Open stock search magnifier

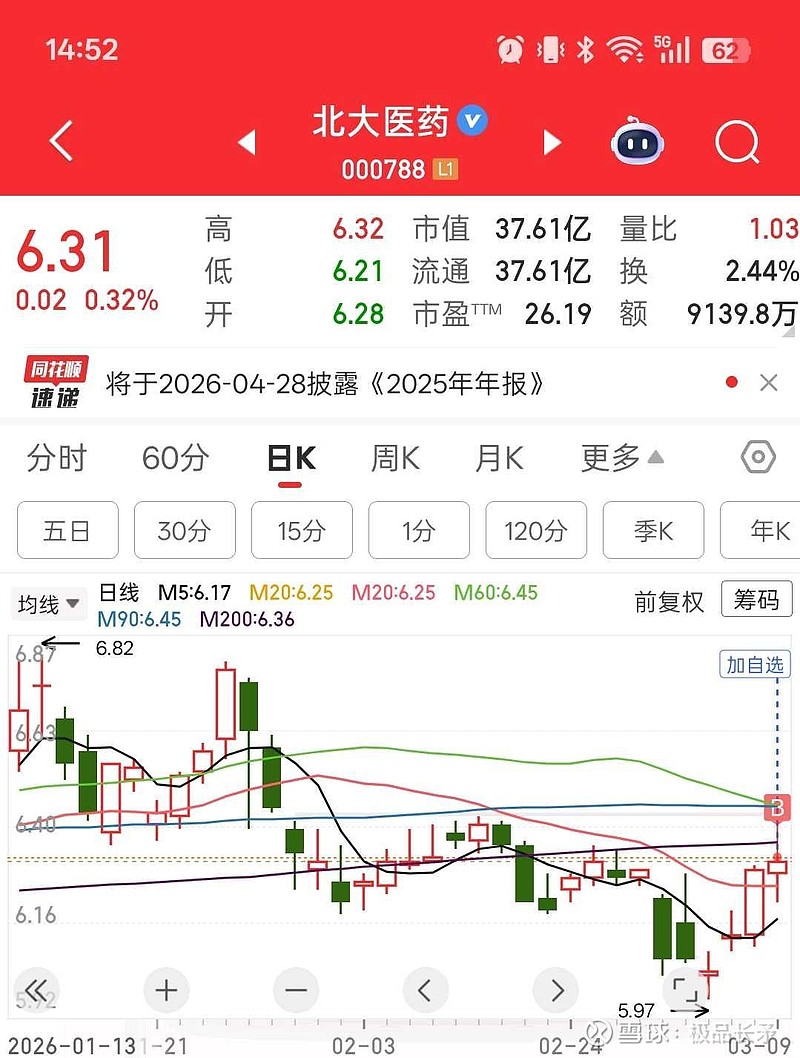[737, 143]
